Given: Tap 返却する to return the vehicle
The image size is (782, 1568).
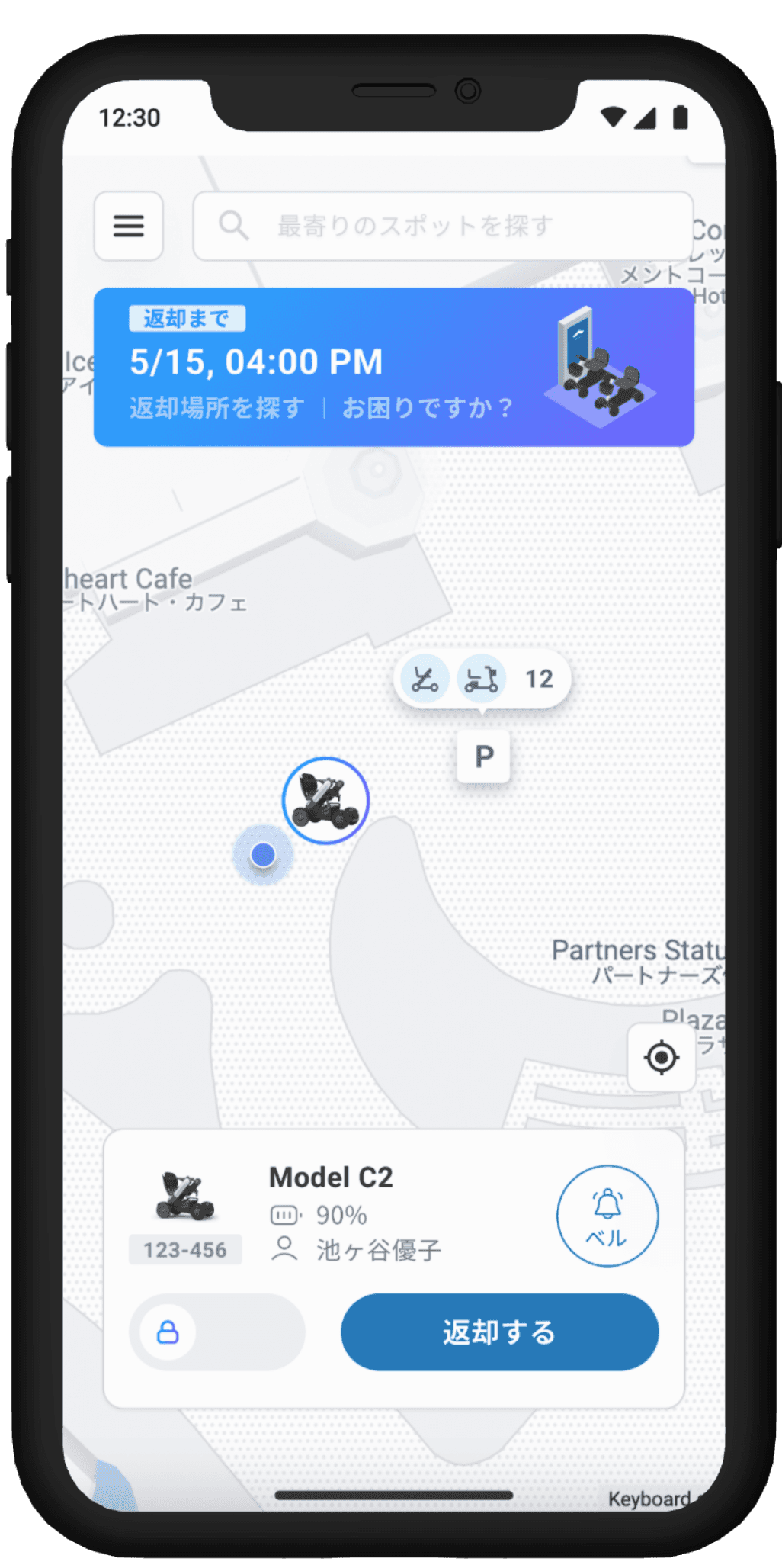Looking at the screenshot, I should coord(499,1332).
